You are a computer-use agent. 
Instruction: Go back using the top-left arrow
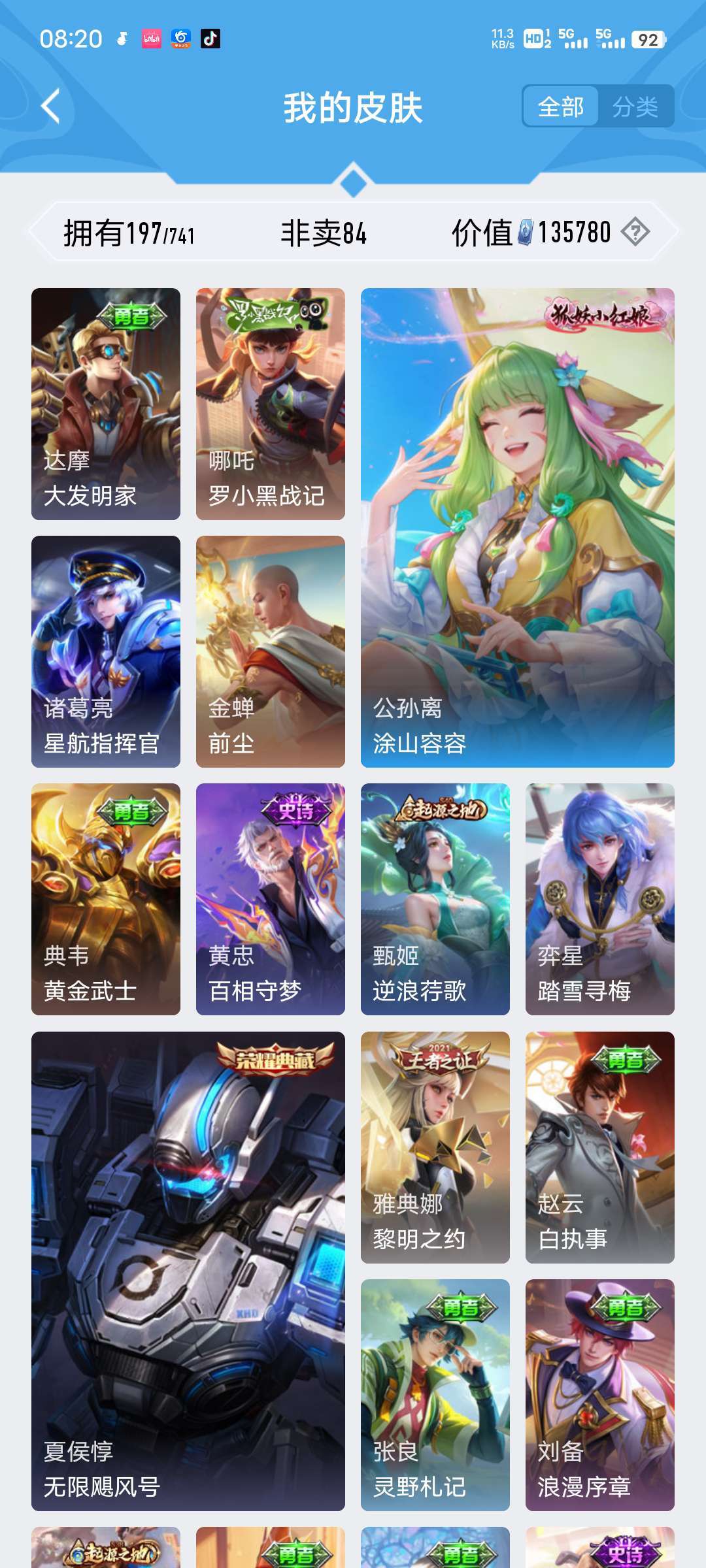coord(50,106)
